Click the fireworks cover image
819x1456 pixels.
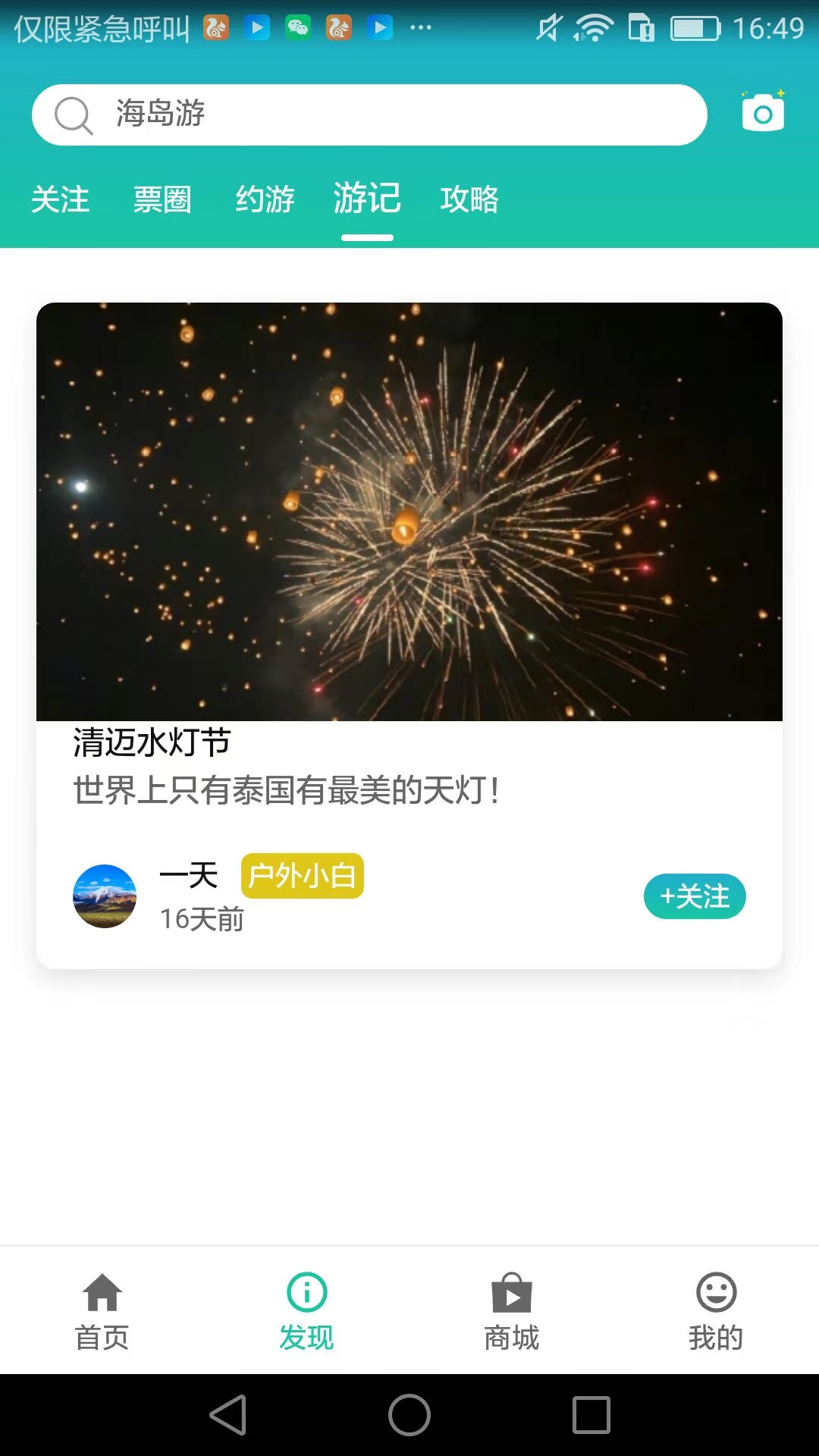point(409,512)
